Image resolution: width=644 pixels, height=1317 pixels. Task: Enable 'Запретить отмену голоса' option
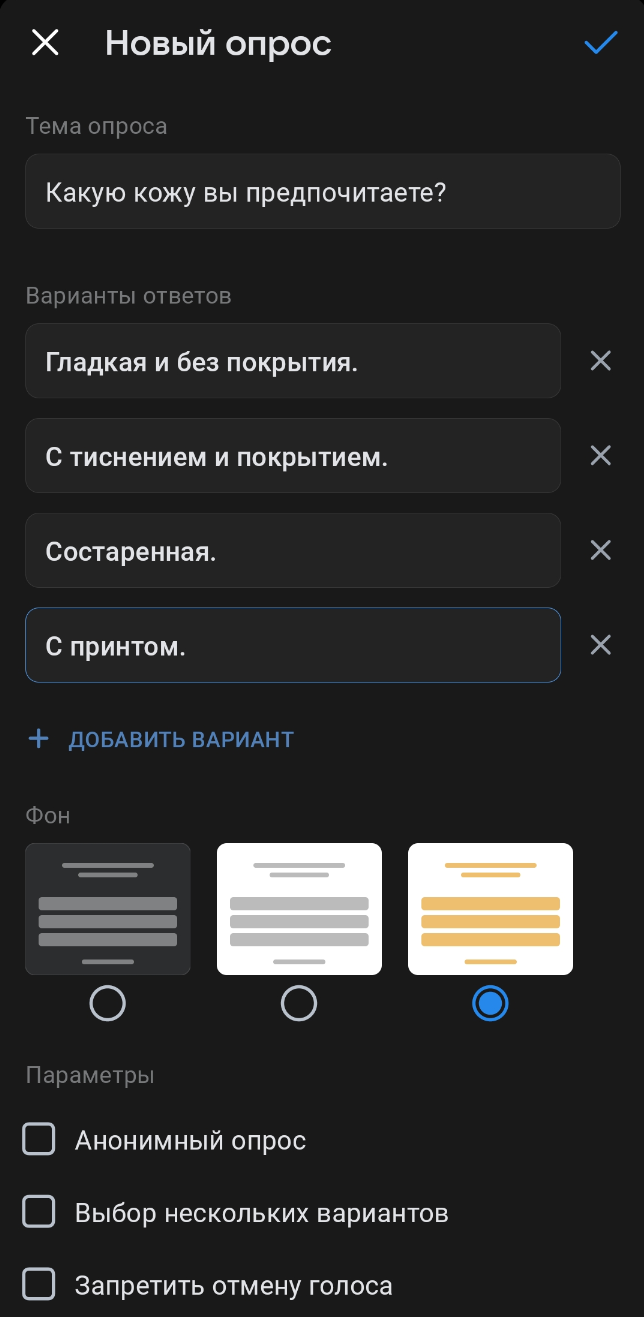coord(39,1285)
